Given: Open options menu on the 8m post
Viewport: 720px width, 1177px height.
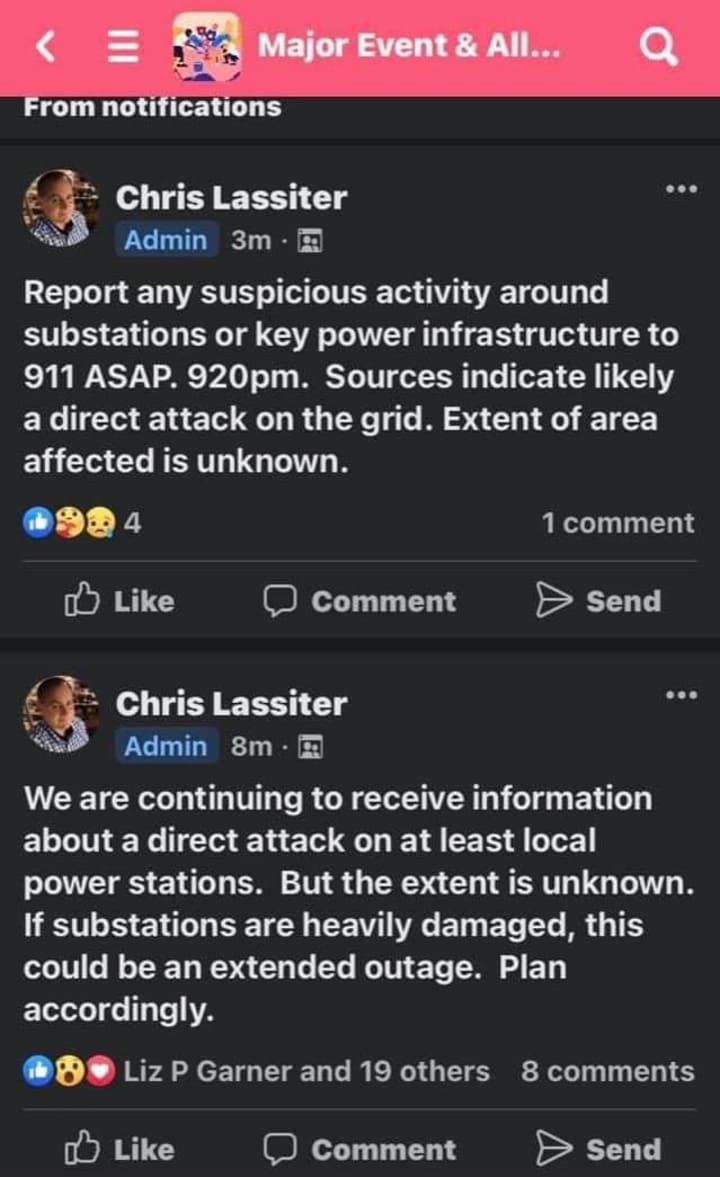Looking at the screenshot, I should (x=681, y=694).
